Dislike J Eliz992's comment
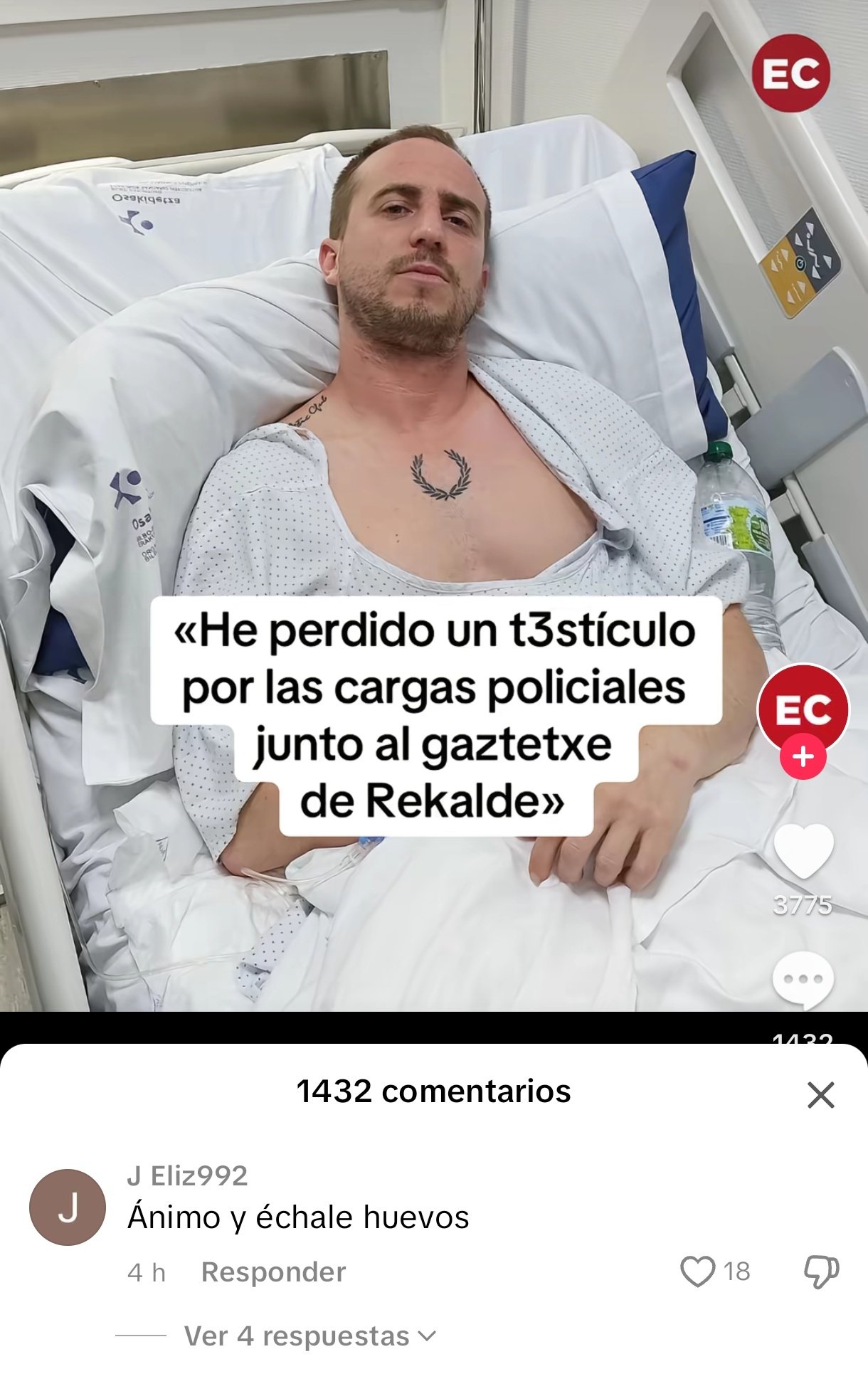This screenshot has width=868, height=1396. [821, 1271]
